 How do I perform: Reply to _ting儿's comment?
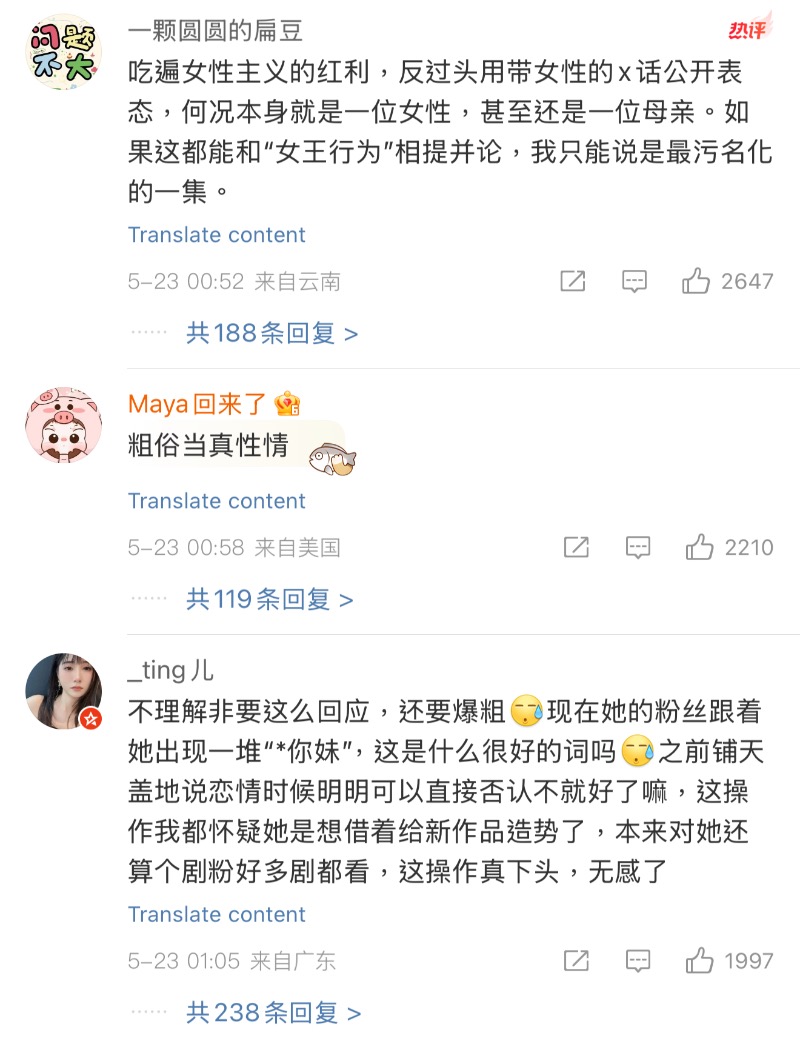pos(638,961)
